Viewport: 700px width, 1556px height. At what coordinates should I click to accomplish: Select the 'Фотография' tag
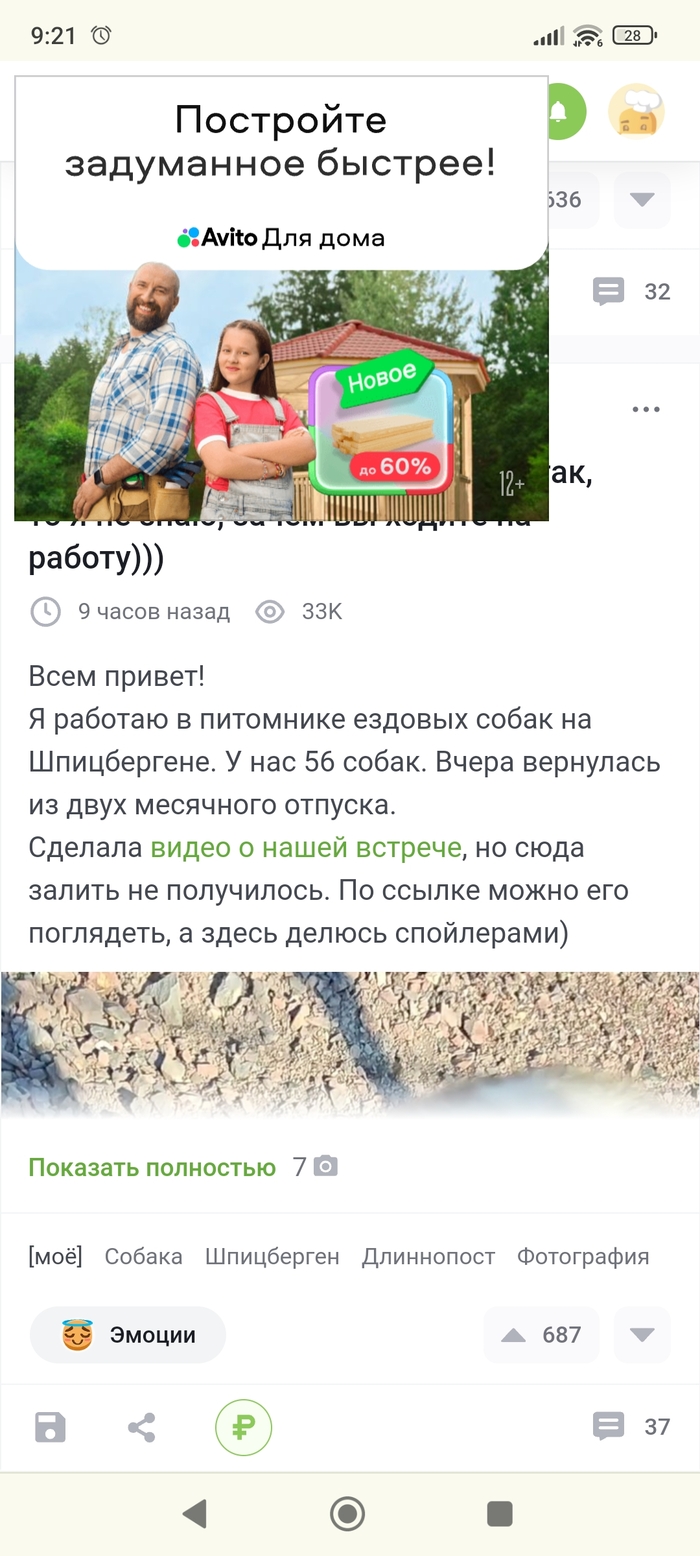pyautogui.click(x=583, y=1256)
